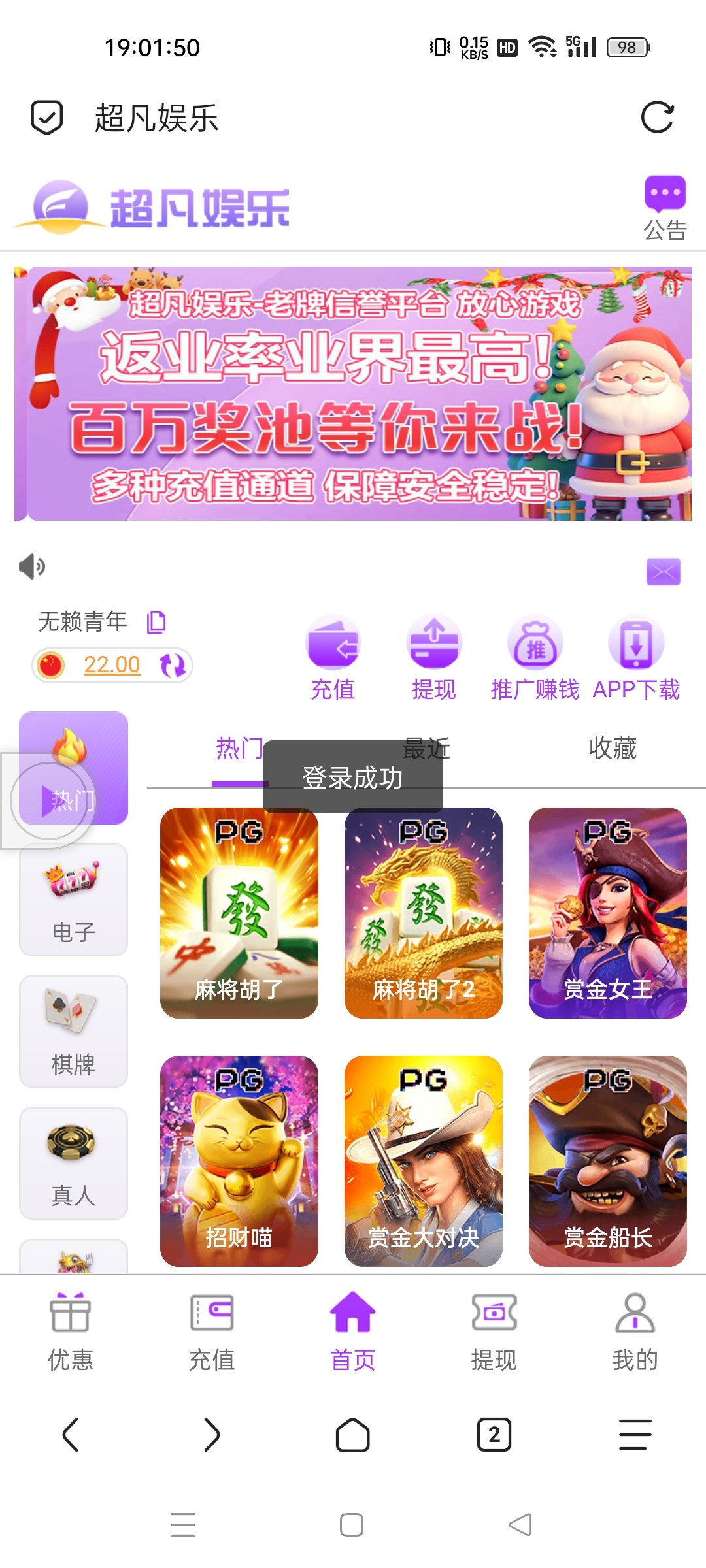Reload the page with the refresh icon

coord(656,118)
